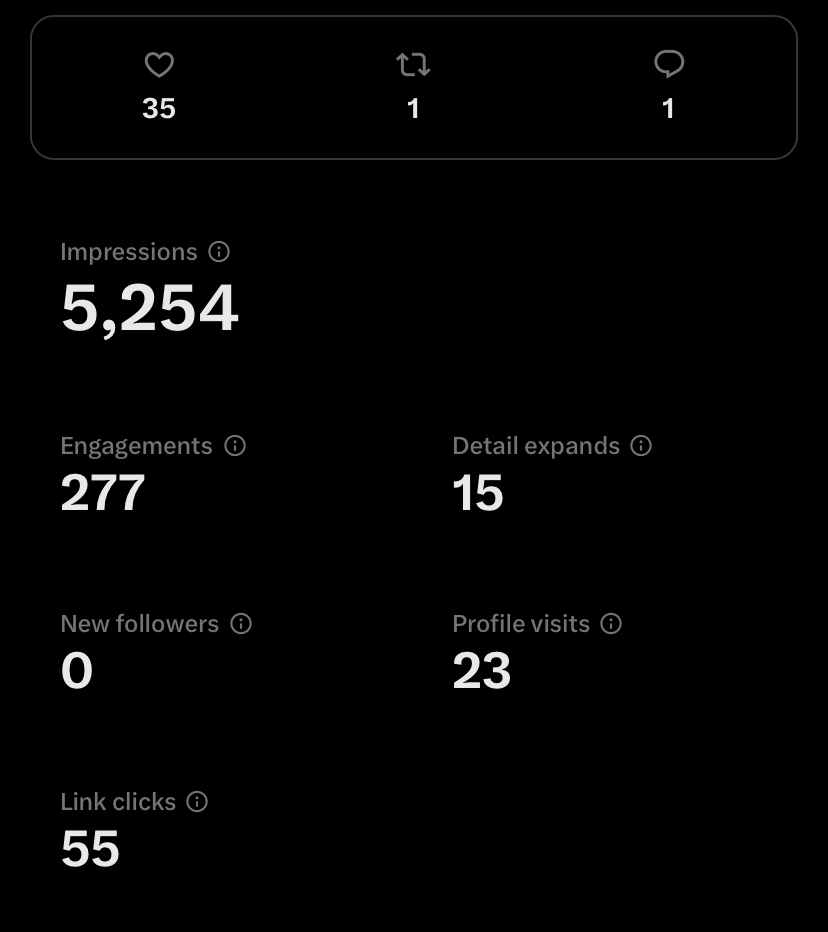Open the info icon beside Impressions

(219, 251)
